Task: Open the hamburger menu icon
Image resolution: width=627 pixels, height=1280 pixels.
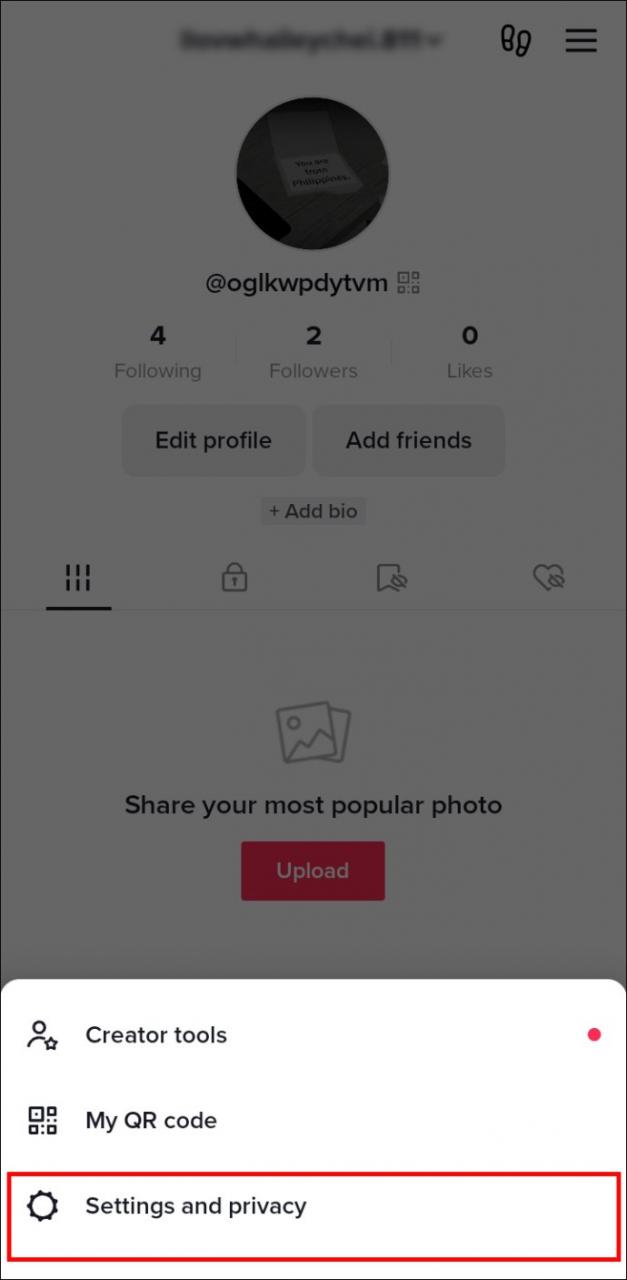Action: click(x=581, y=40)
